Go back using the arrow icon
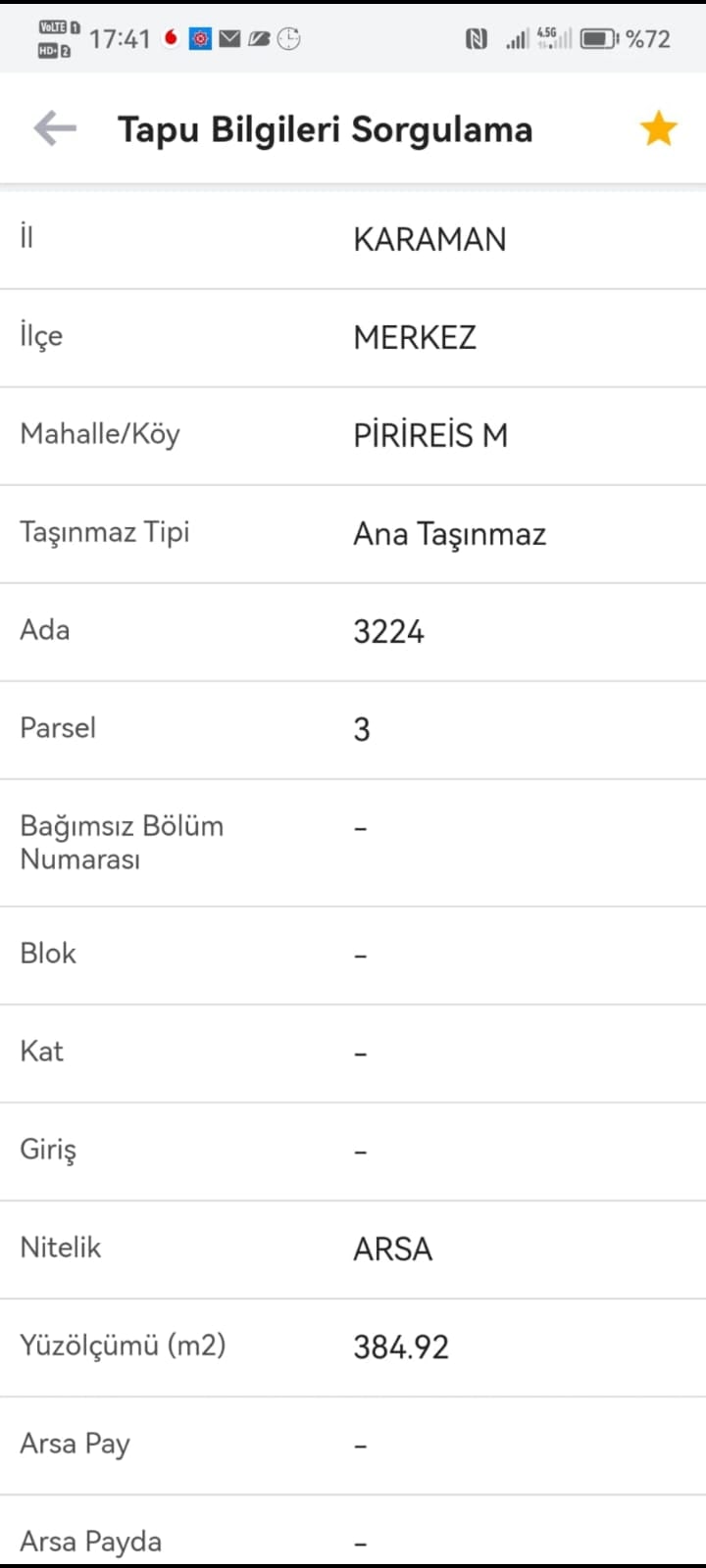The width and height of the screenshot is (706, 1568). point(55,128)
